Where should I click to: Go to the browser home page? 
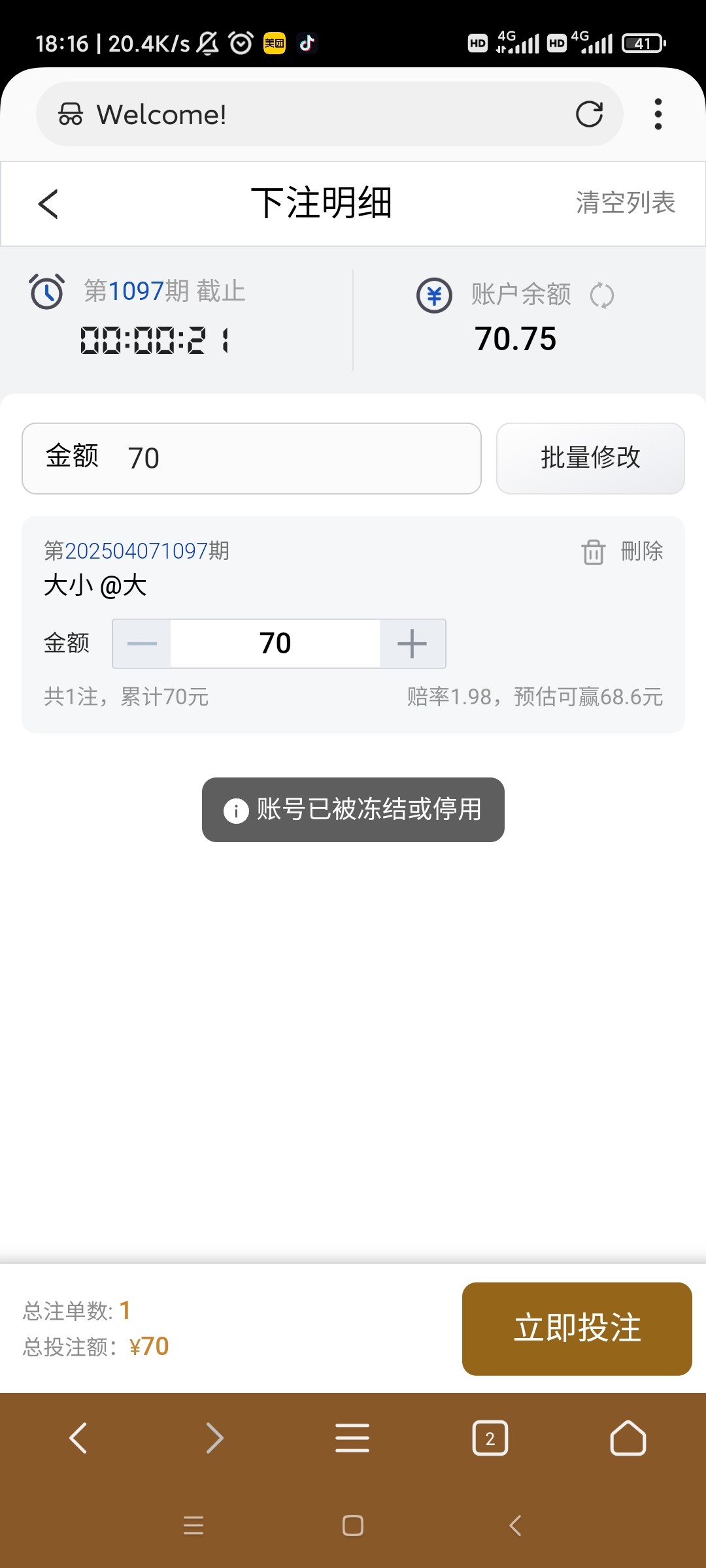pos(628,1438)
